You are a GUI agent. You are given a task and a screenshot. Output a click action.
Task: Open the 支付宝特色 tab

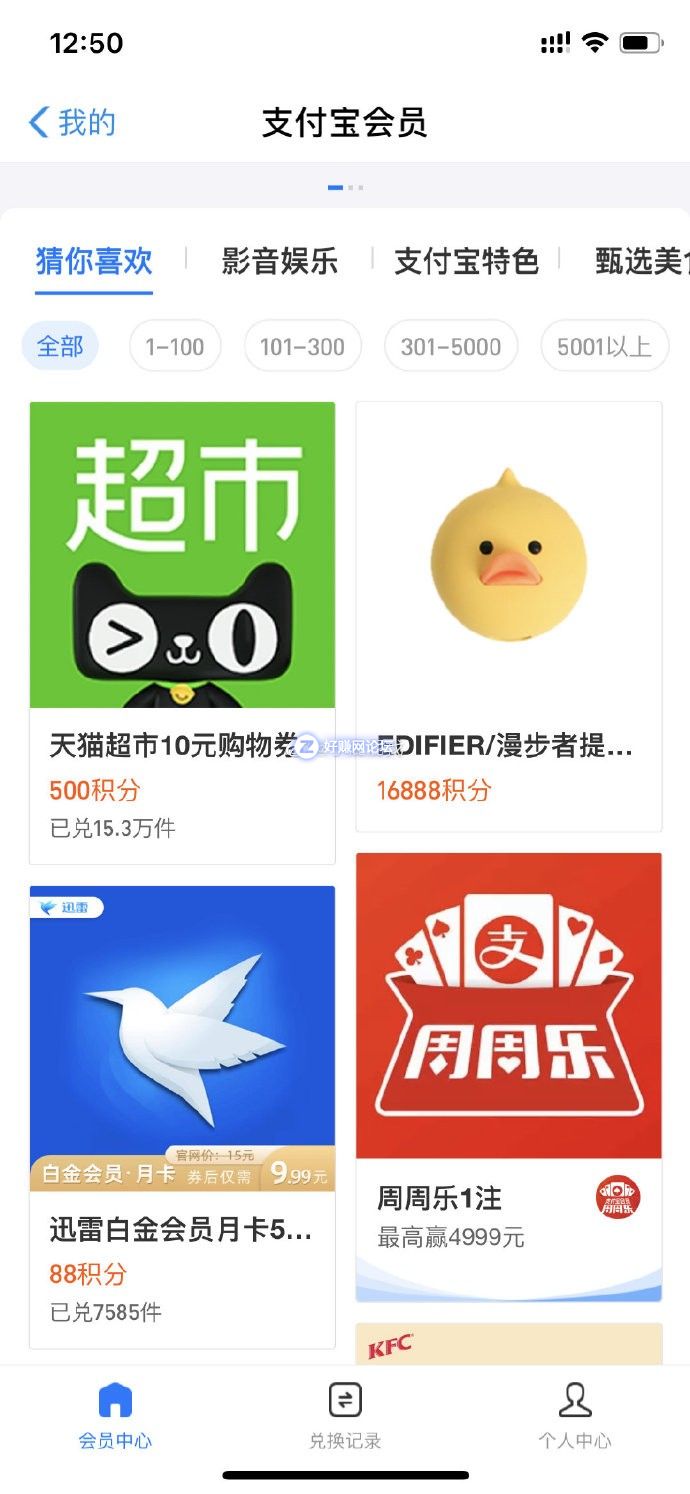[466, 262]
